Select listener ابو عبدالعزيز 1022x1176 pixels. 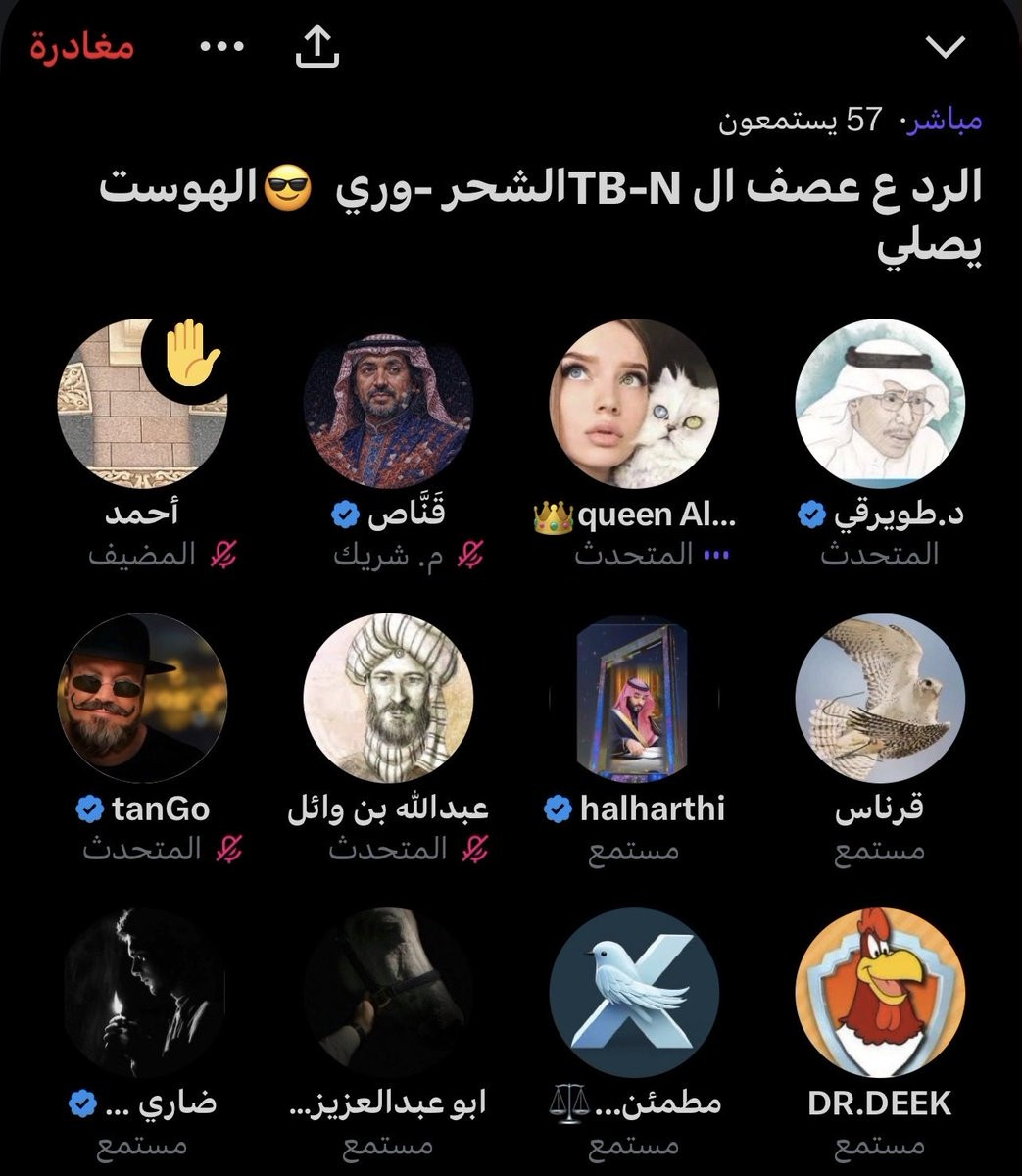(388, 993)
